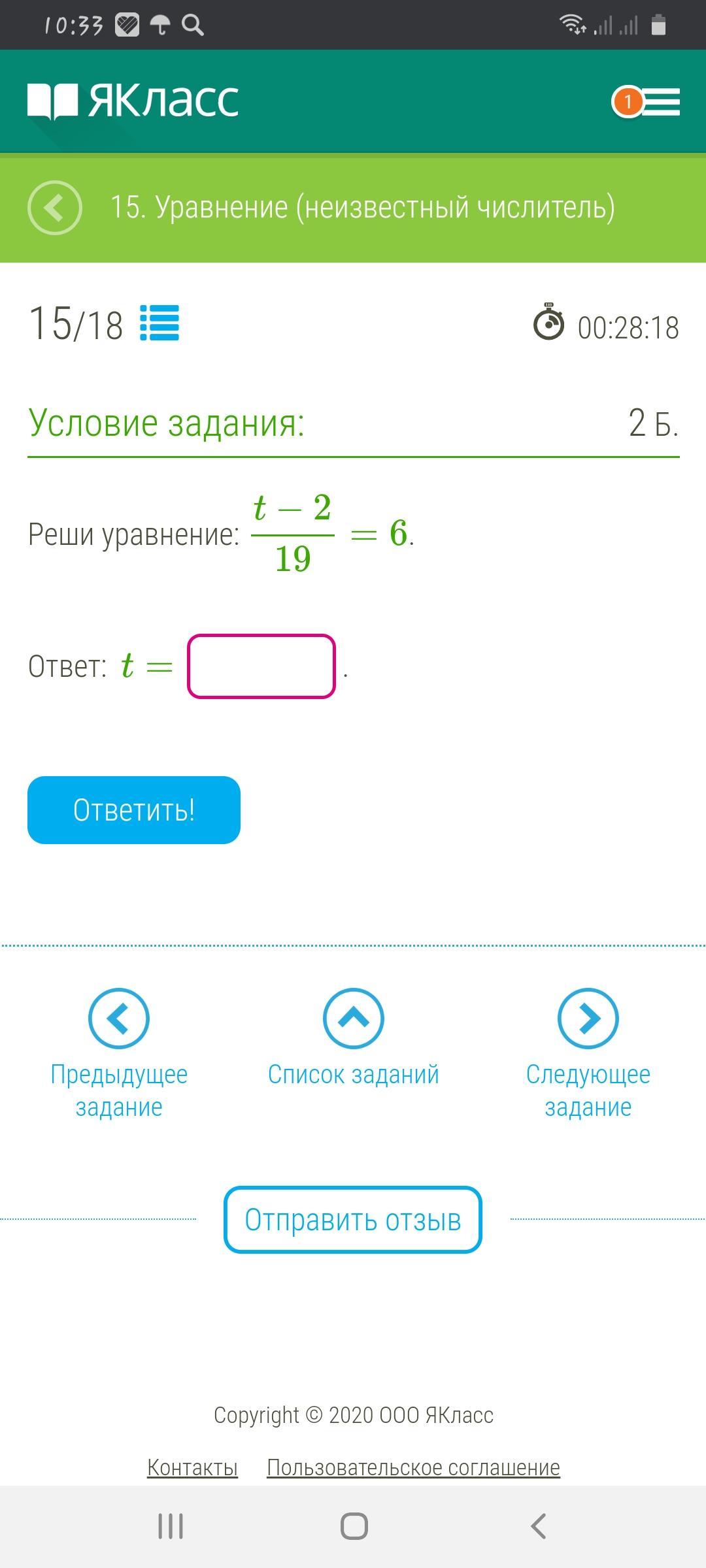Go back using the circled arrow icon
The width and height of the screenshot is (706, 1568).
pyautogui.click(x=55, y=207)
